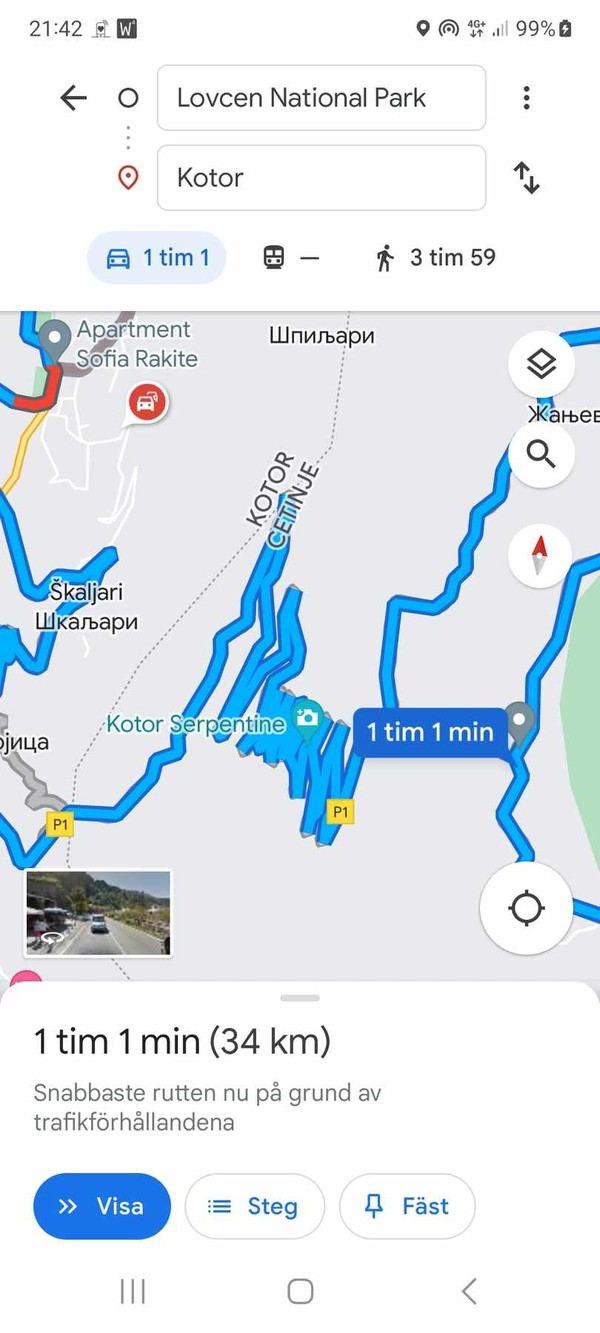Open the Street View thumbnail
The height and width of the screenshot is (1333, 600).
click(x=98, y=912)
